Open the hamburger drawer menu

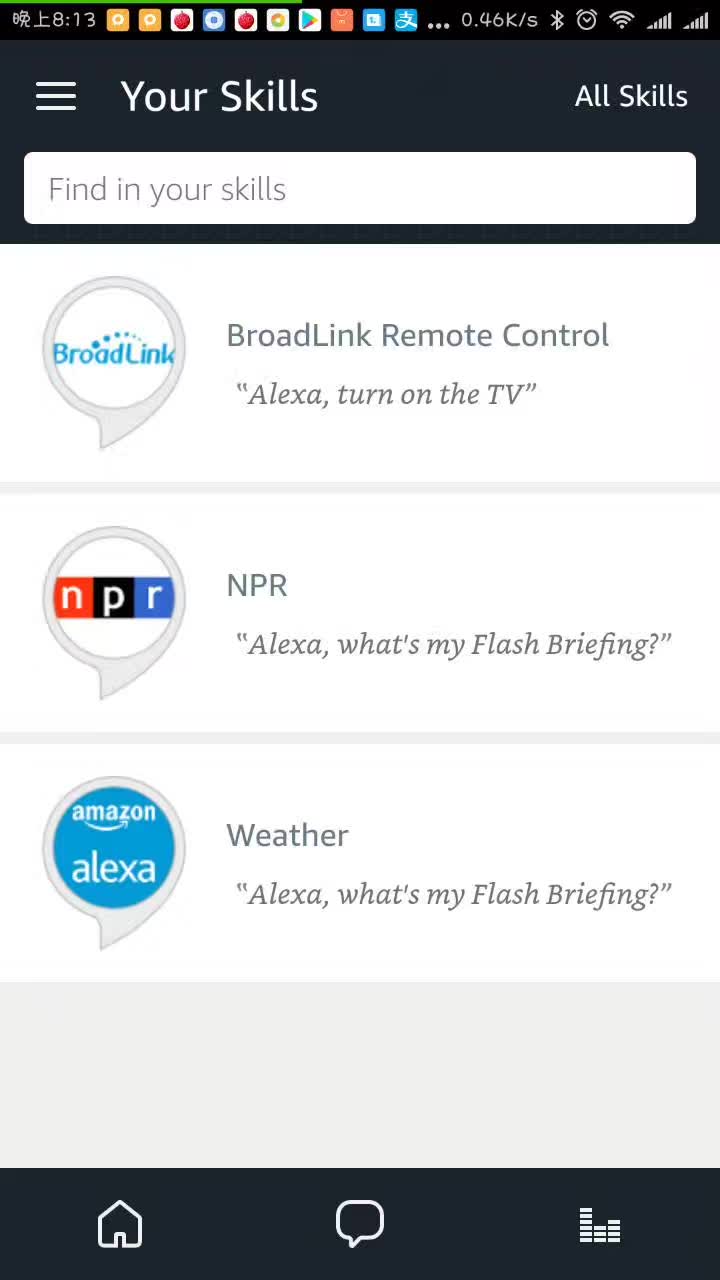[x=56, y=96]
